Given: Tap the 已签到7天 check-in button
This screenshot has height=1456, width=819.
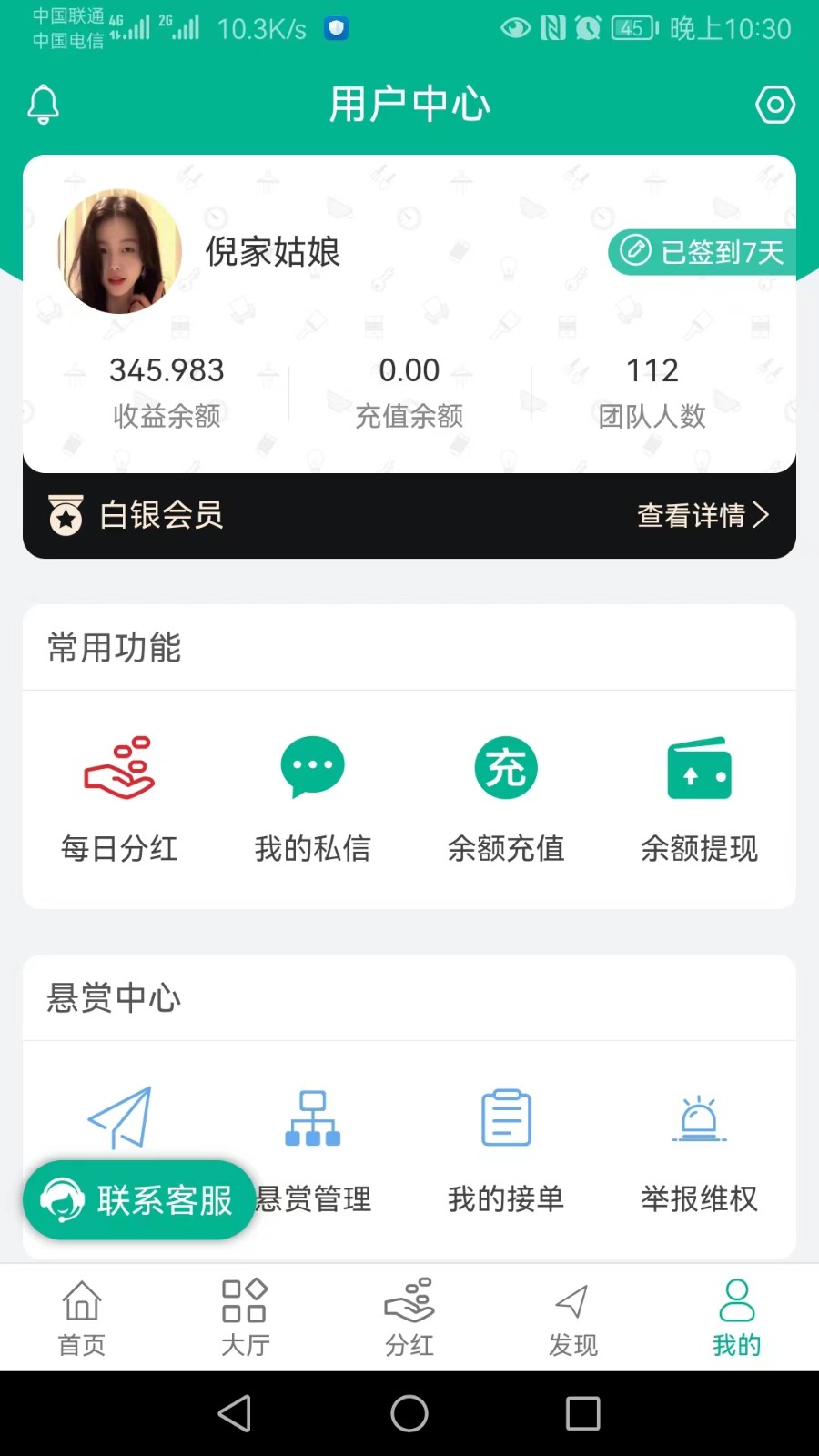Looking at the screenshot, I should point(703,251).
